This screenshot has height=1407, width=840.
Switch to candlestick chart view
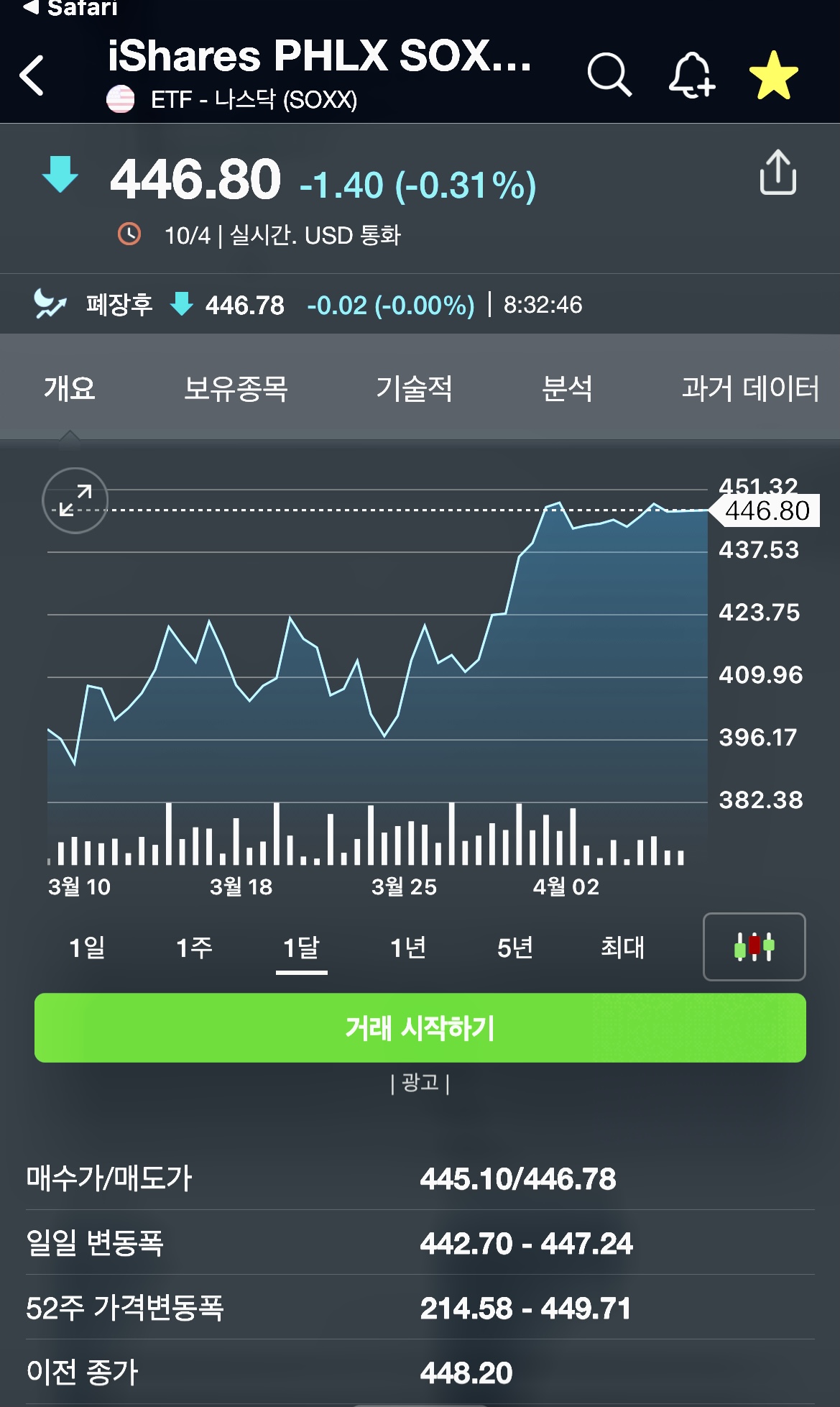tap(754, 947)
